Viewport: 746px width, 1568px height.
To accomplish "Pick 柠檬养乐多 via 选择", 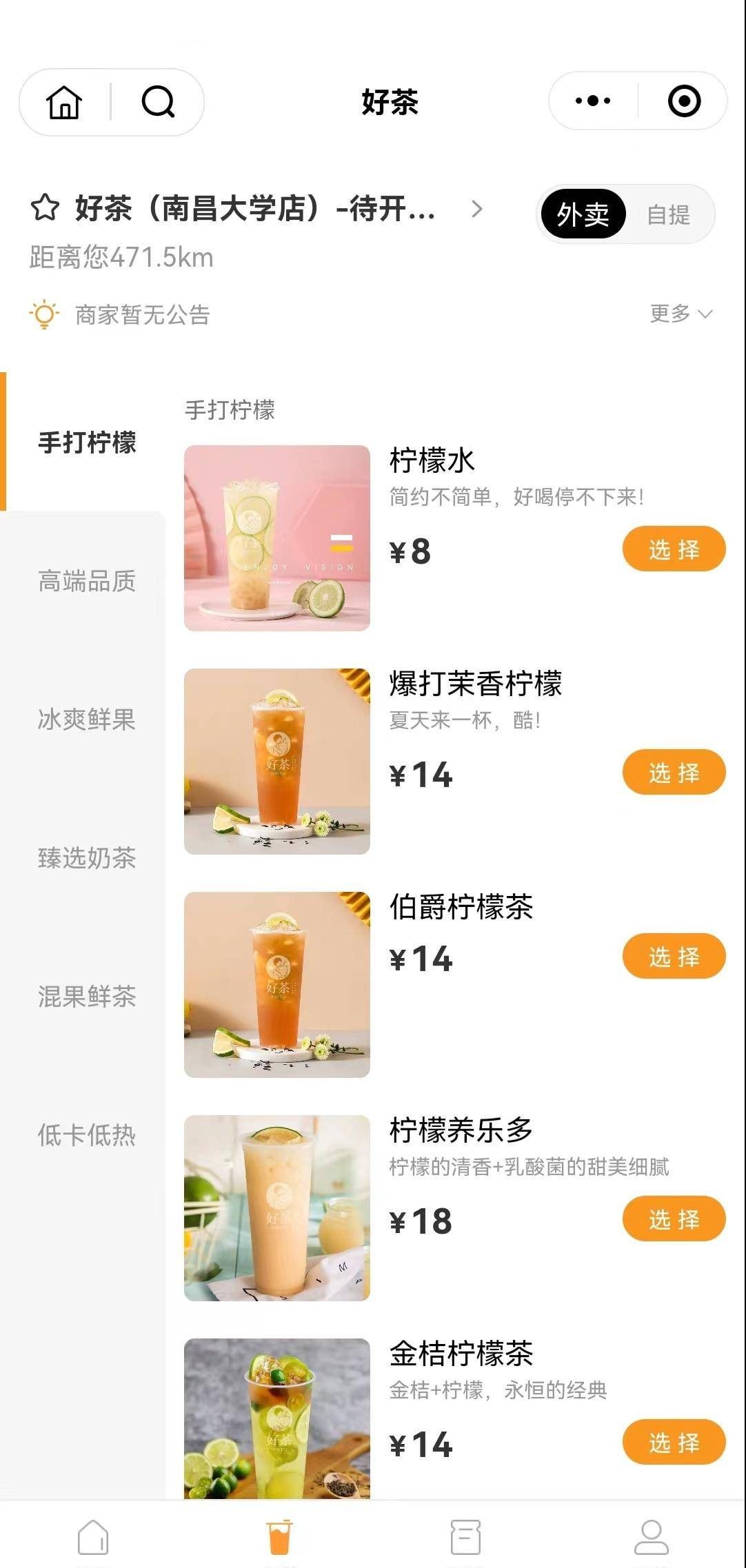I will tap(674, 1219).
